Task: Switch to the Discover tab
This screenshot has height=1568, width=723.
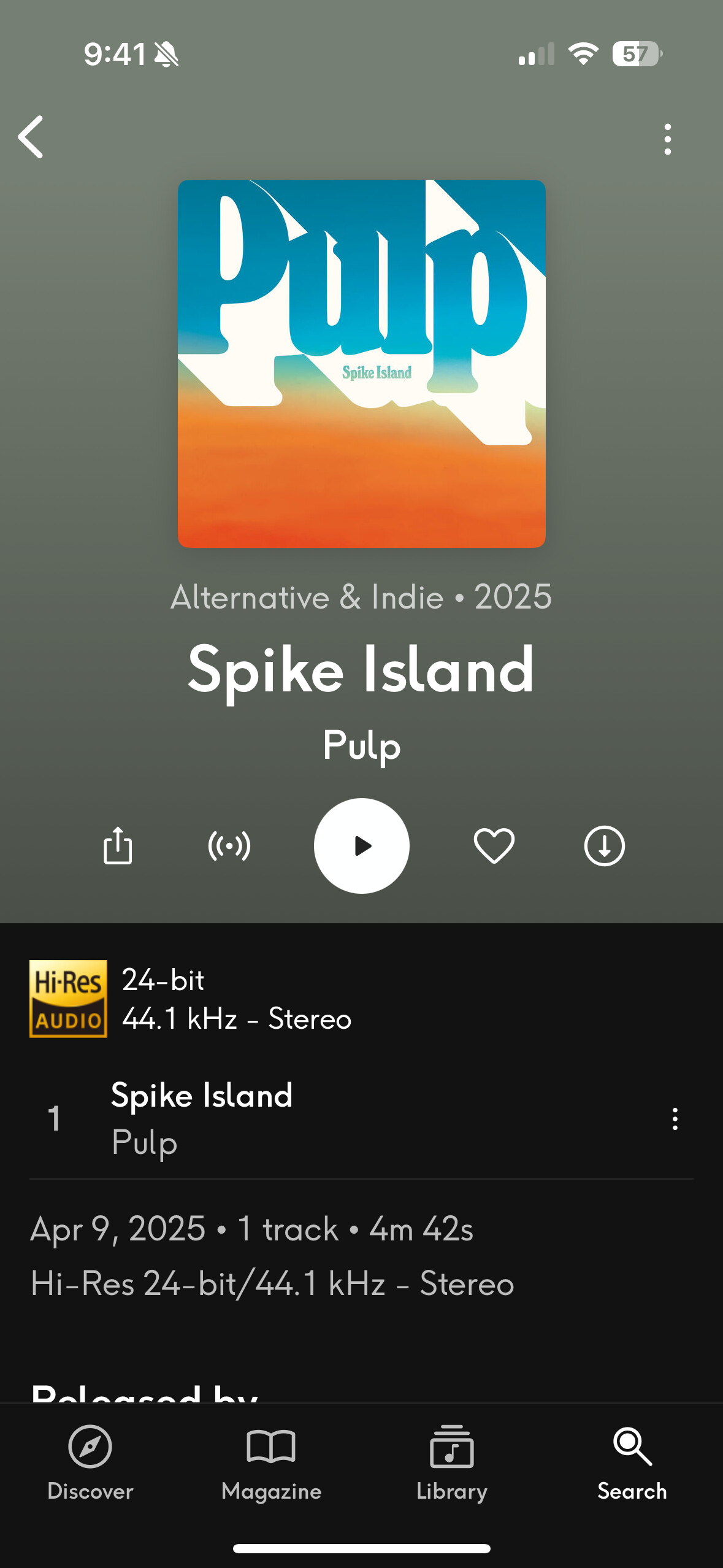Action: (x=90, y=1463)
